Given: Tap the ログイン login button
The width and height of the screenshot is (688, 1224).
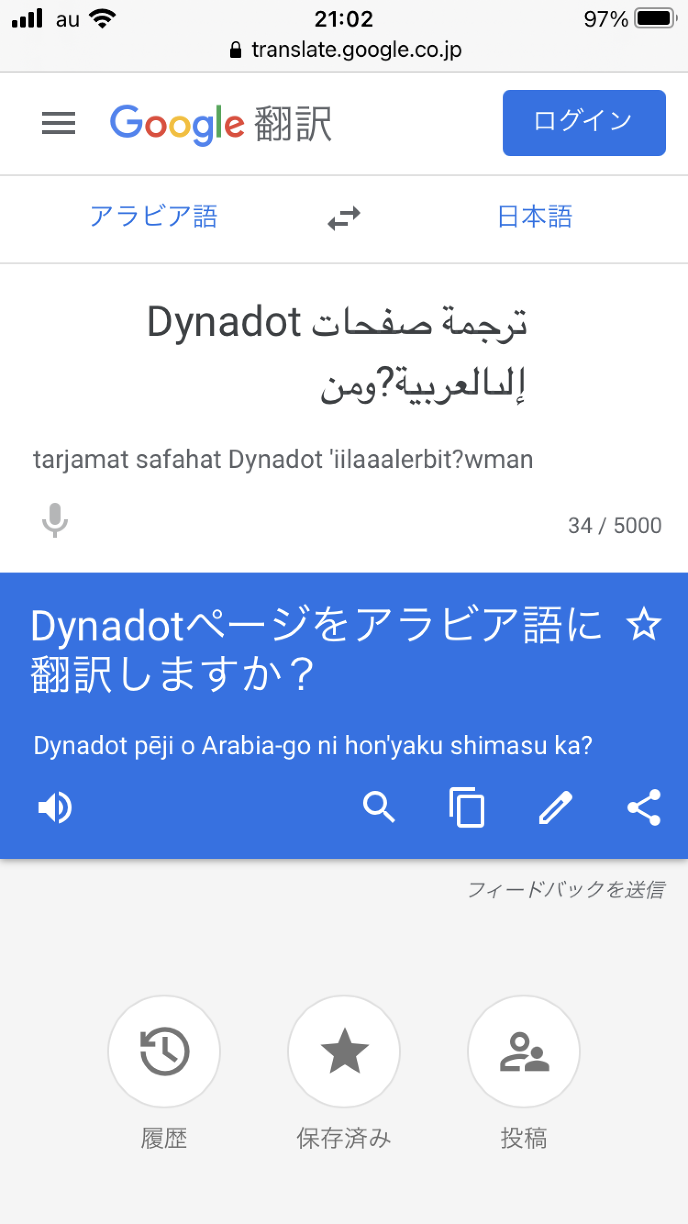Looking at the screenshot, I should (584, 122).
